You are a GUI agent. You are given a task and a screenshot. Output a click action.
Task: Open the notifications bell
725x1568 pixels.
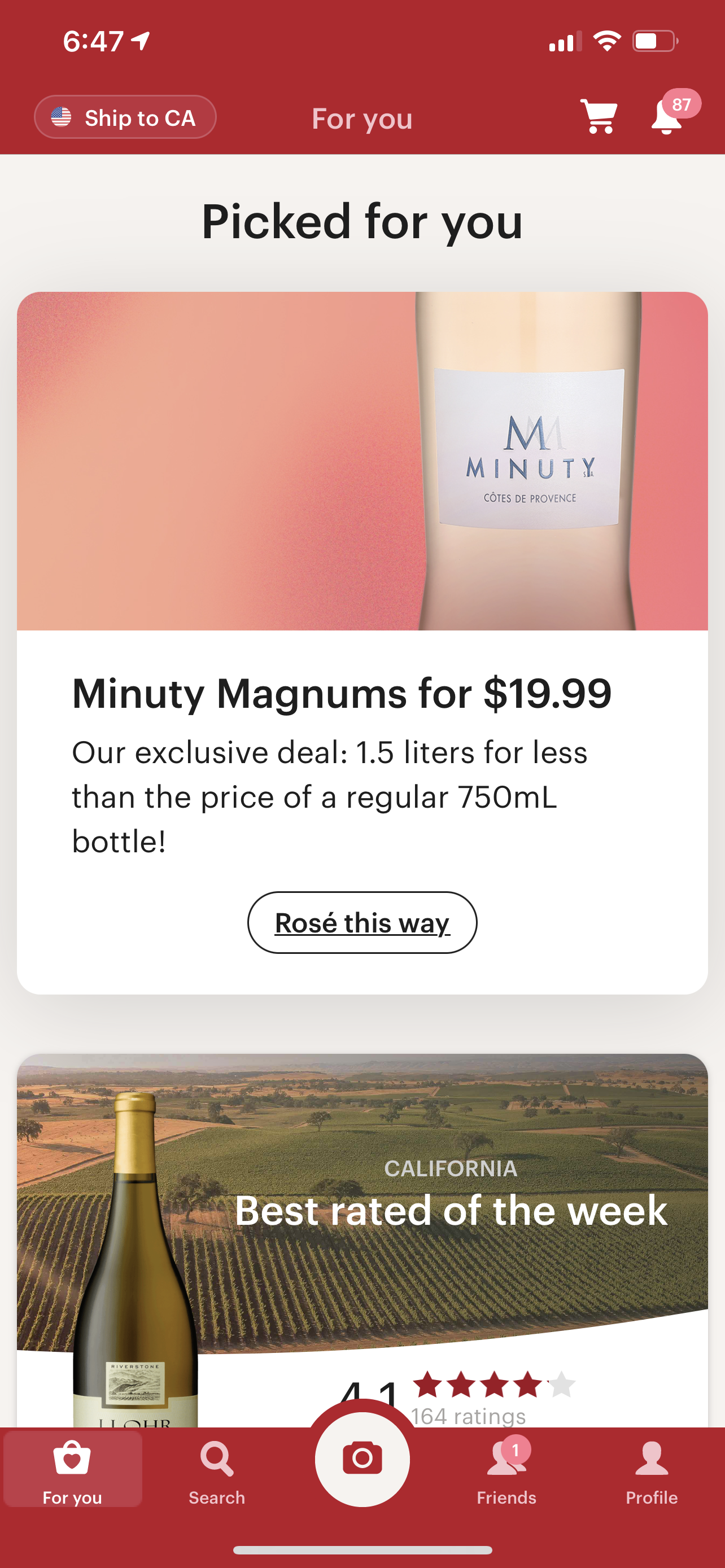click(x=668, y=116)
